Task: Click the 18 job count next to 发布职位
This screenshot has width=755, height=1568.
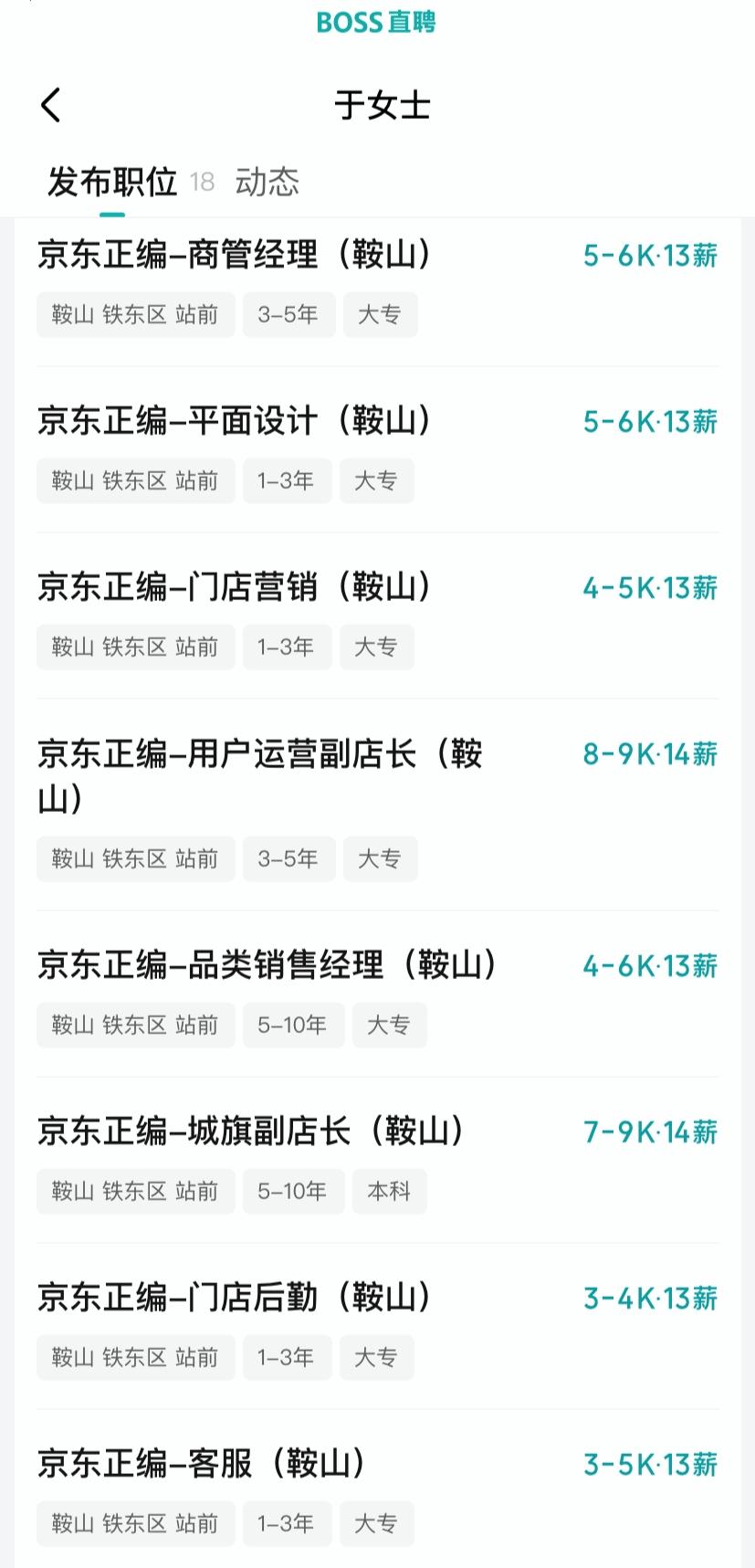Action: [x=201, y=182]
